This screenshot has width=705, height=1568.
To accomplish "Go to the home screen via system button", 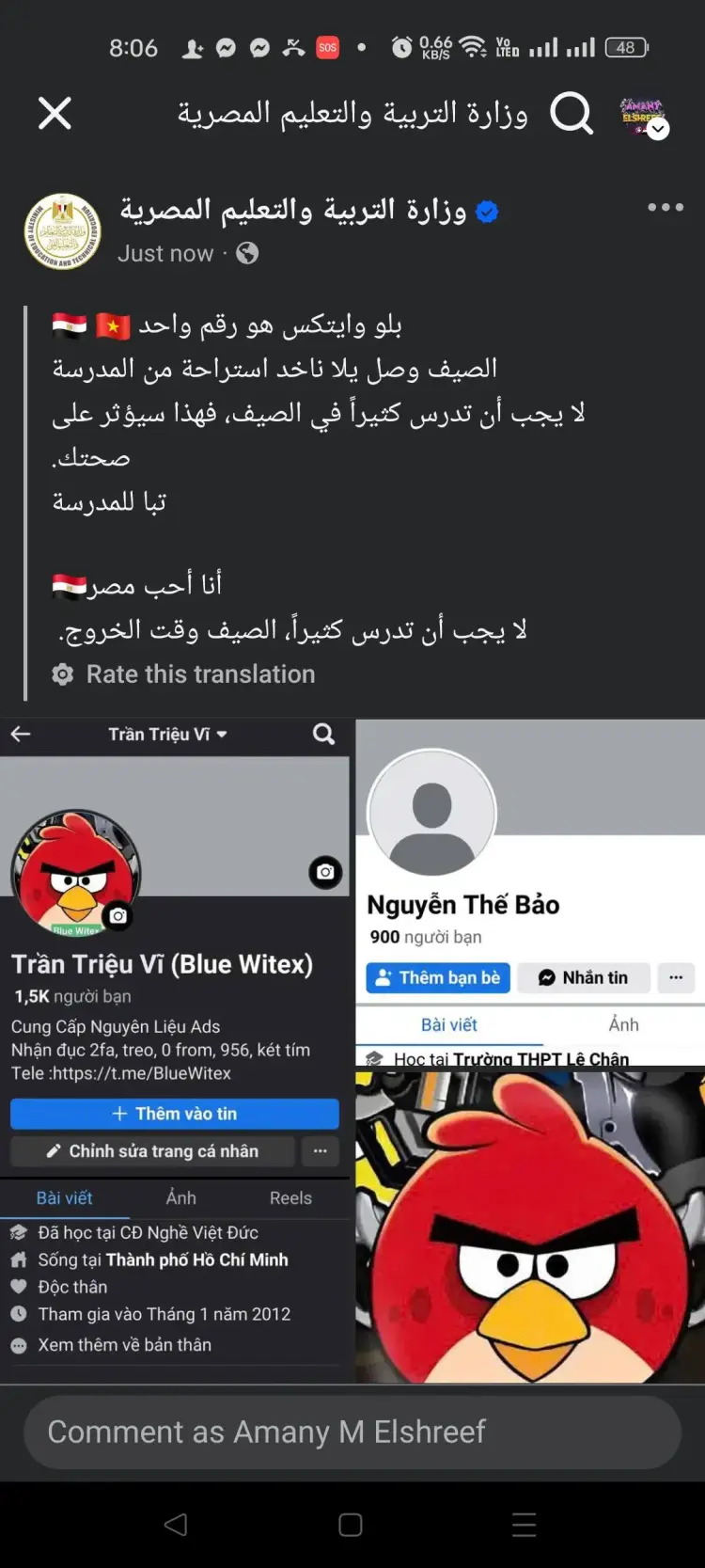I will [x=351, y=1525].
